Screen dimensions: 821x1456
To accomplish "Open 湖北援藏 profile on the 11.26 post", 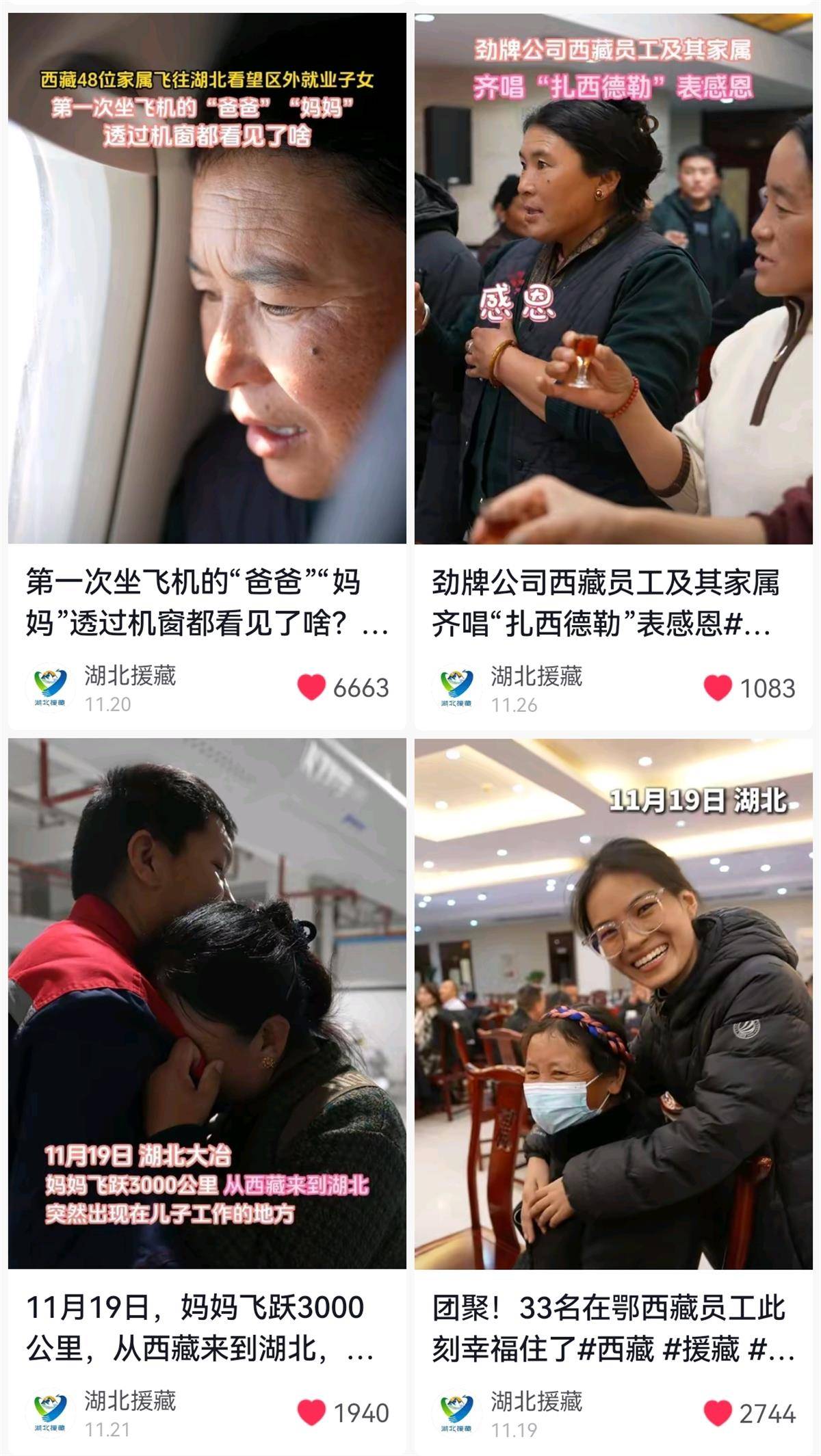I will (456, 688).
